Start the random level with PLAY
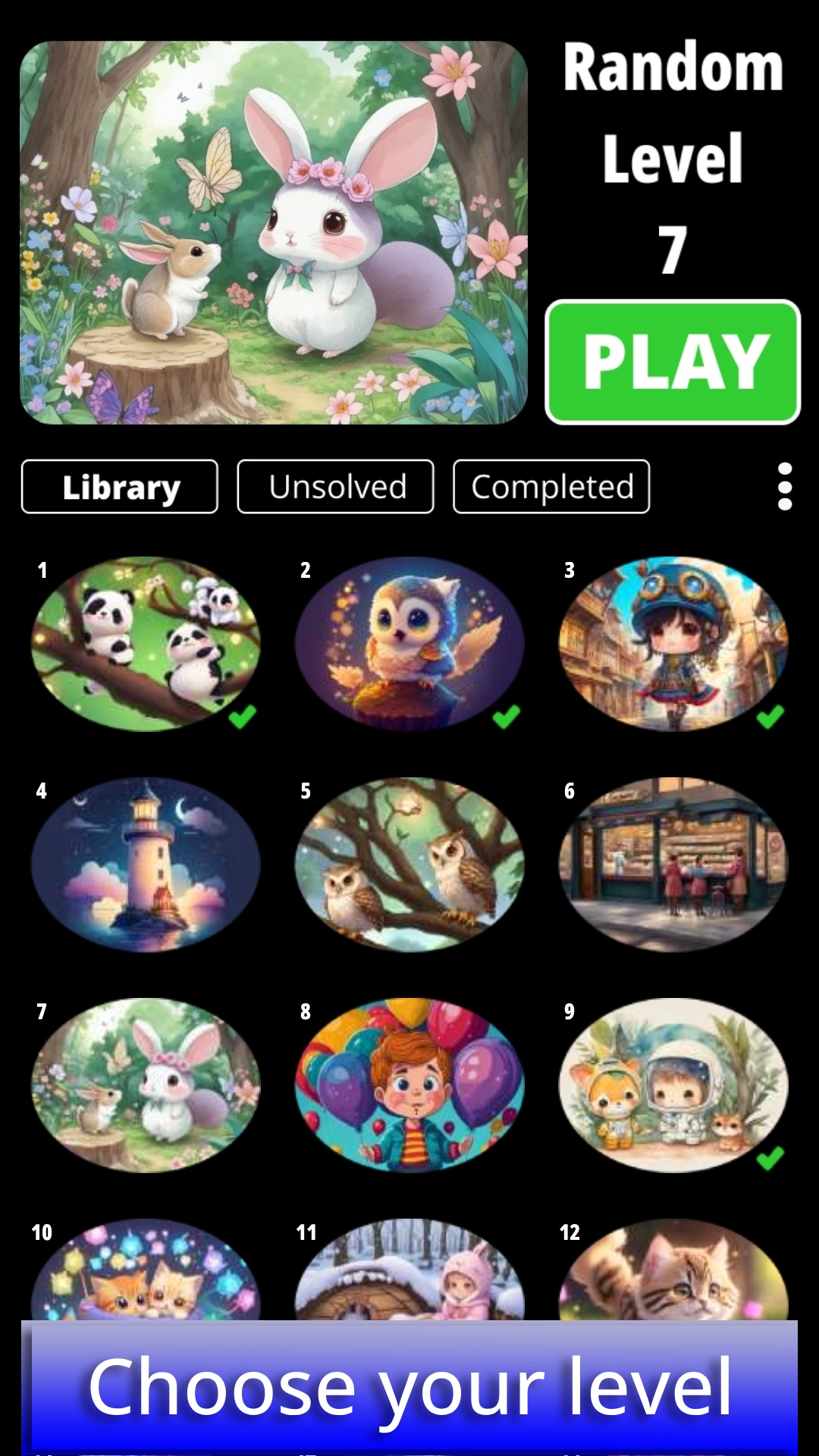This screenshot has height=1456, width=819. pyautogui.click(x=673, y=362)
